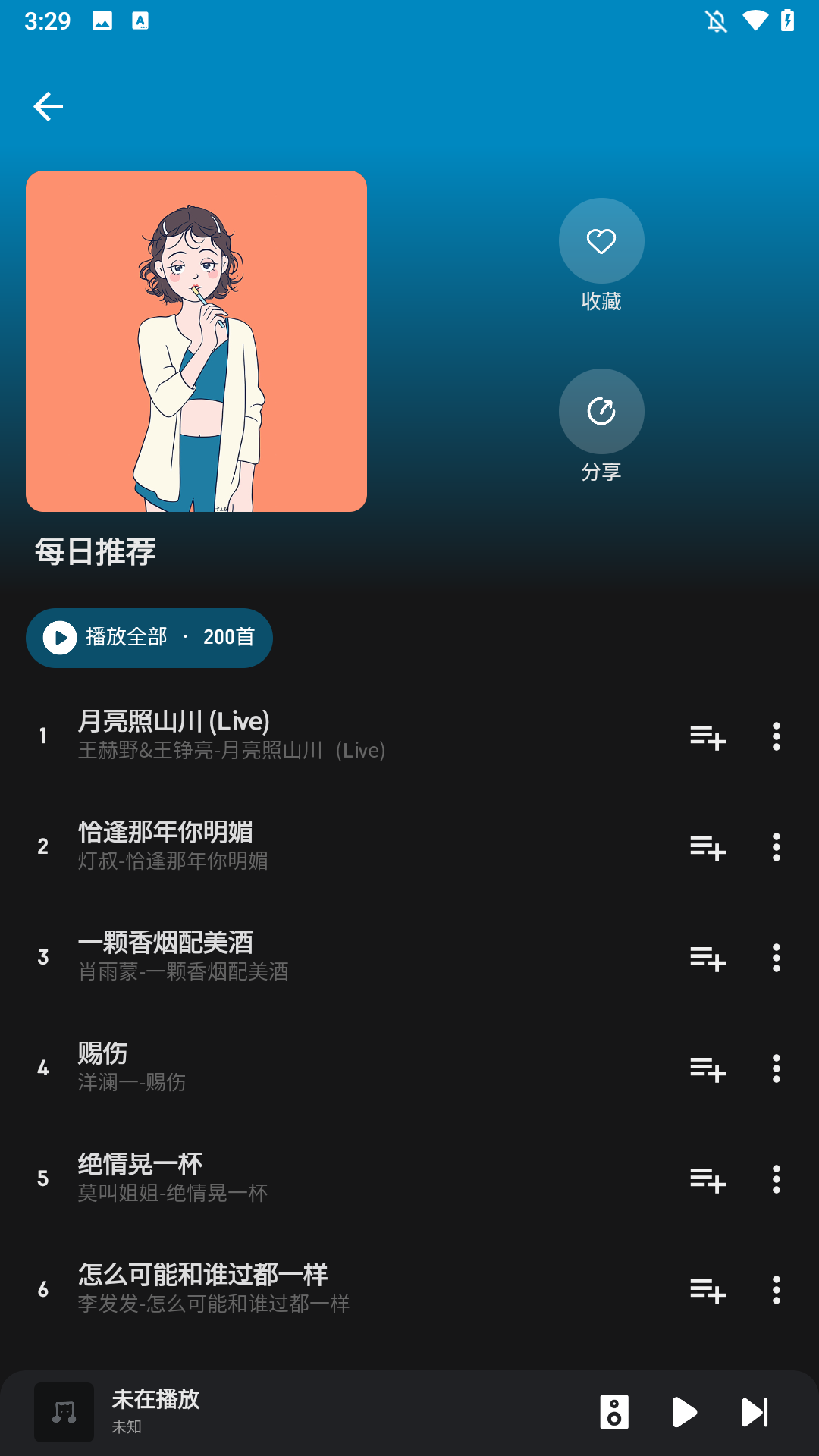Toggle favorite state for this playlist
This screenshot has height=1456, width=819.
click(x=601, y=240)
